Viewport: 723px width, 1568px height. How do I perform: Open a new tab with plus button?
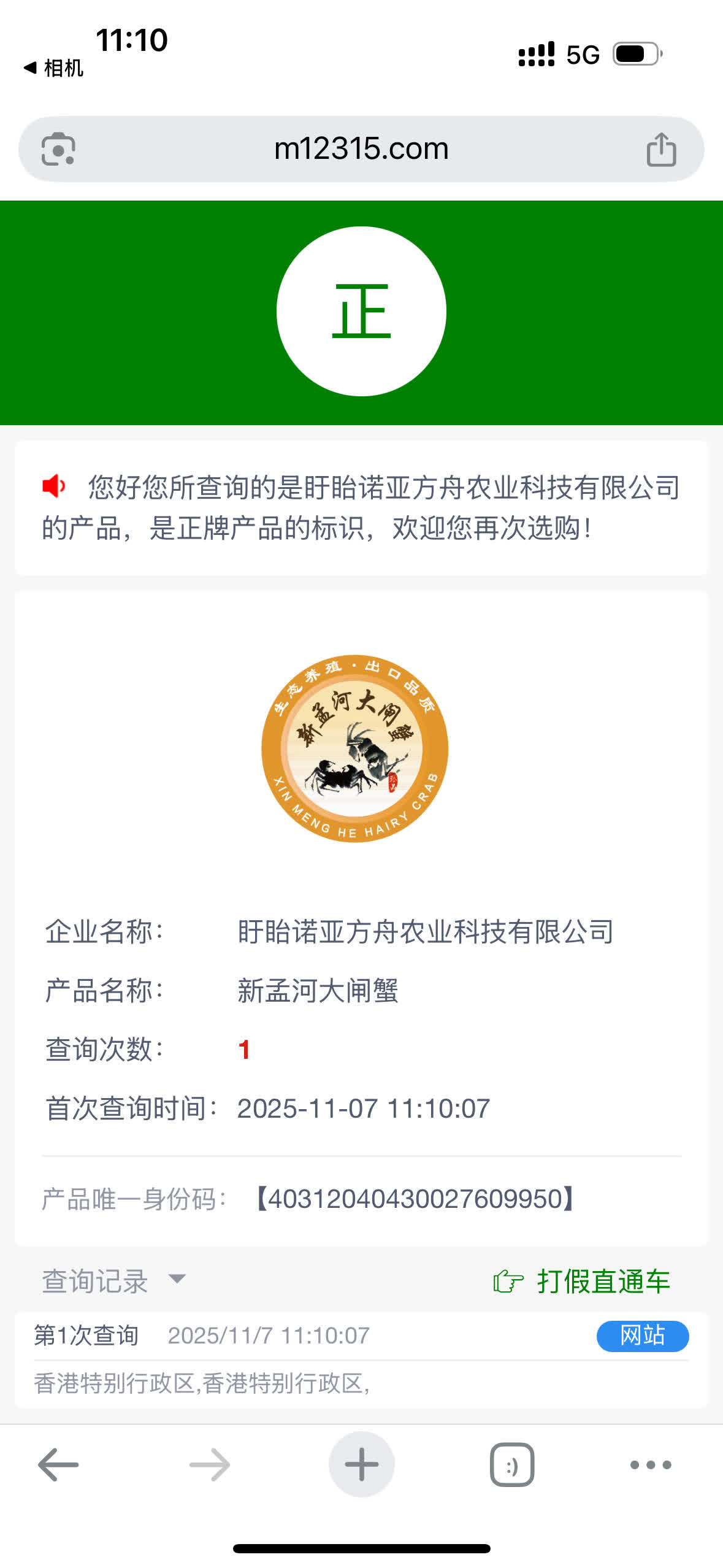click(x=361, y=1465)
